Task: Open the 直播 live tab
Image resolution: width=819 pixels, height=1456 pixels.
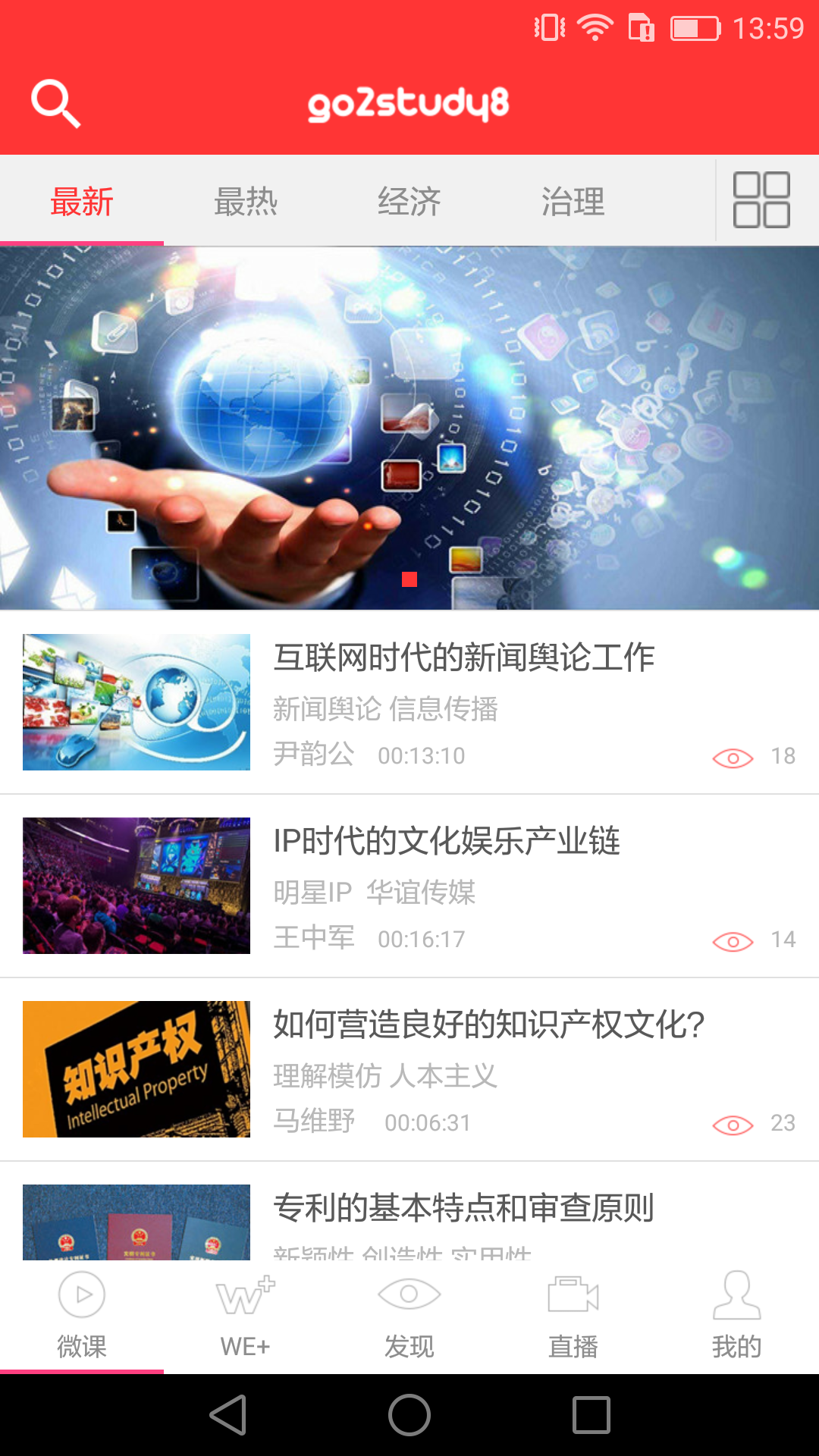Action: click(573, 1316)
